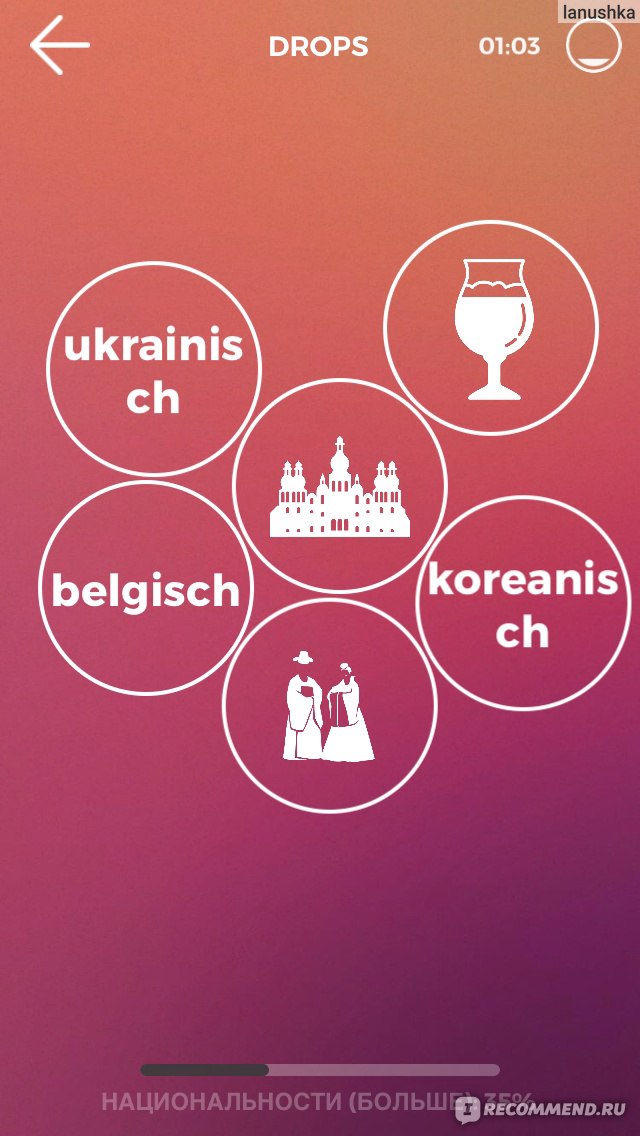The height and width of the screenshot is (1136, 640).
Task: Select the belgisch word bubble
Action: [146, 588]
